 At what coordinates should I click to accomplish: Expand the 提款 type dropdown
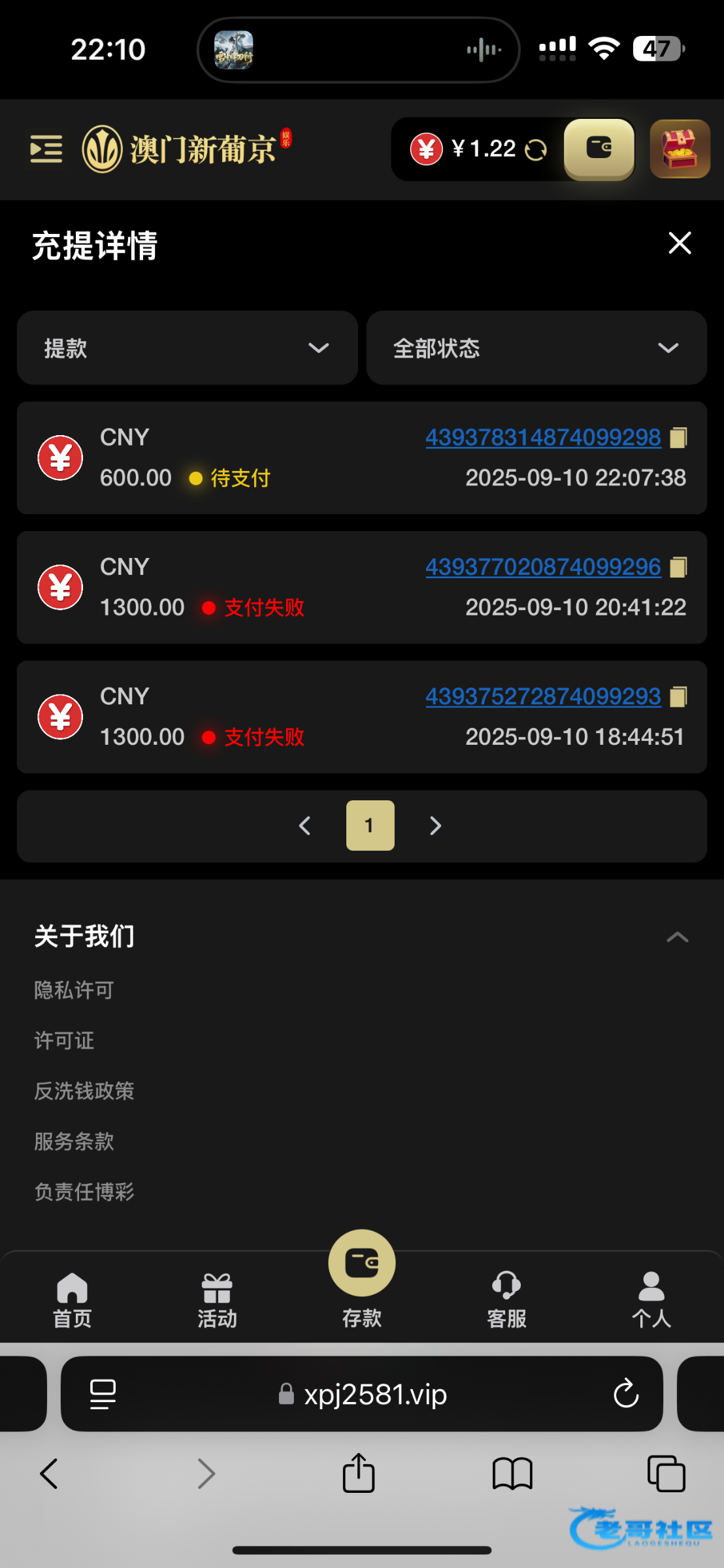pos(188,348)
